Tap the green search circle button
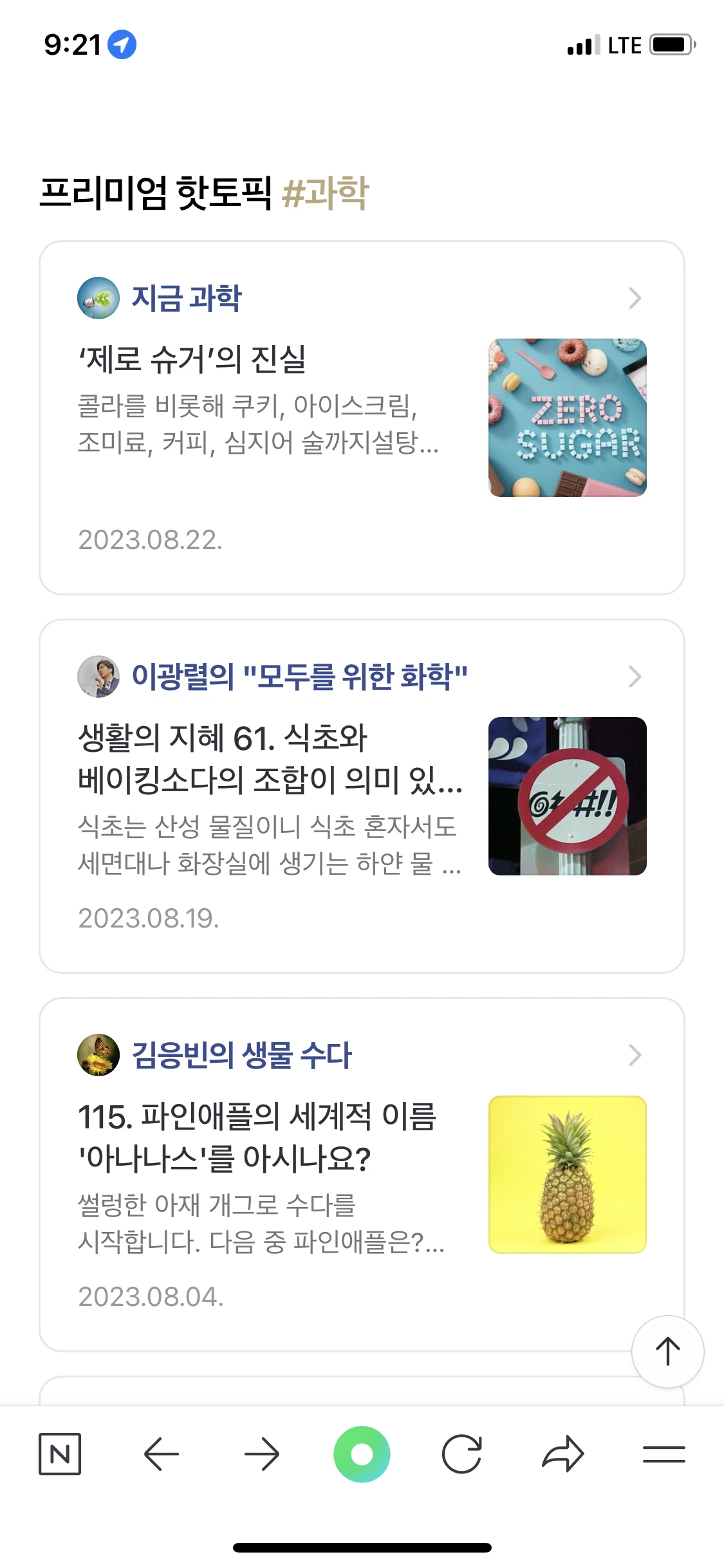Image resolution: width=724 pixels, height=1568 pixels. pos(362,1454)
